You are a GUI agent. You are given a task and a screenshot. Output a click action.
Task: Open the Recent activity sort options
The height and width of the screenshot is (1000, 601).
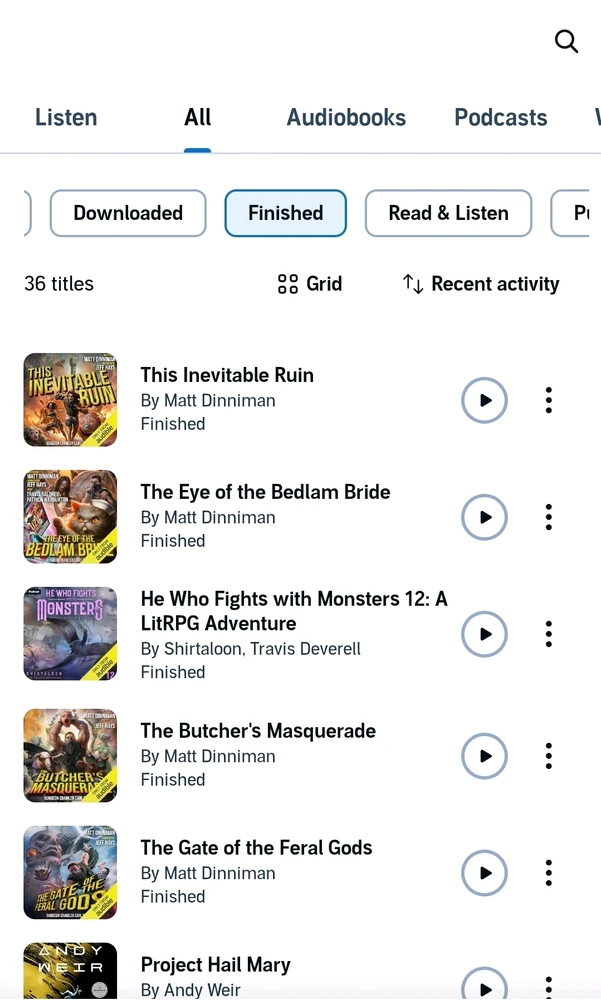coord(481,284)
